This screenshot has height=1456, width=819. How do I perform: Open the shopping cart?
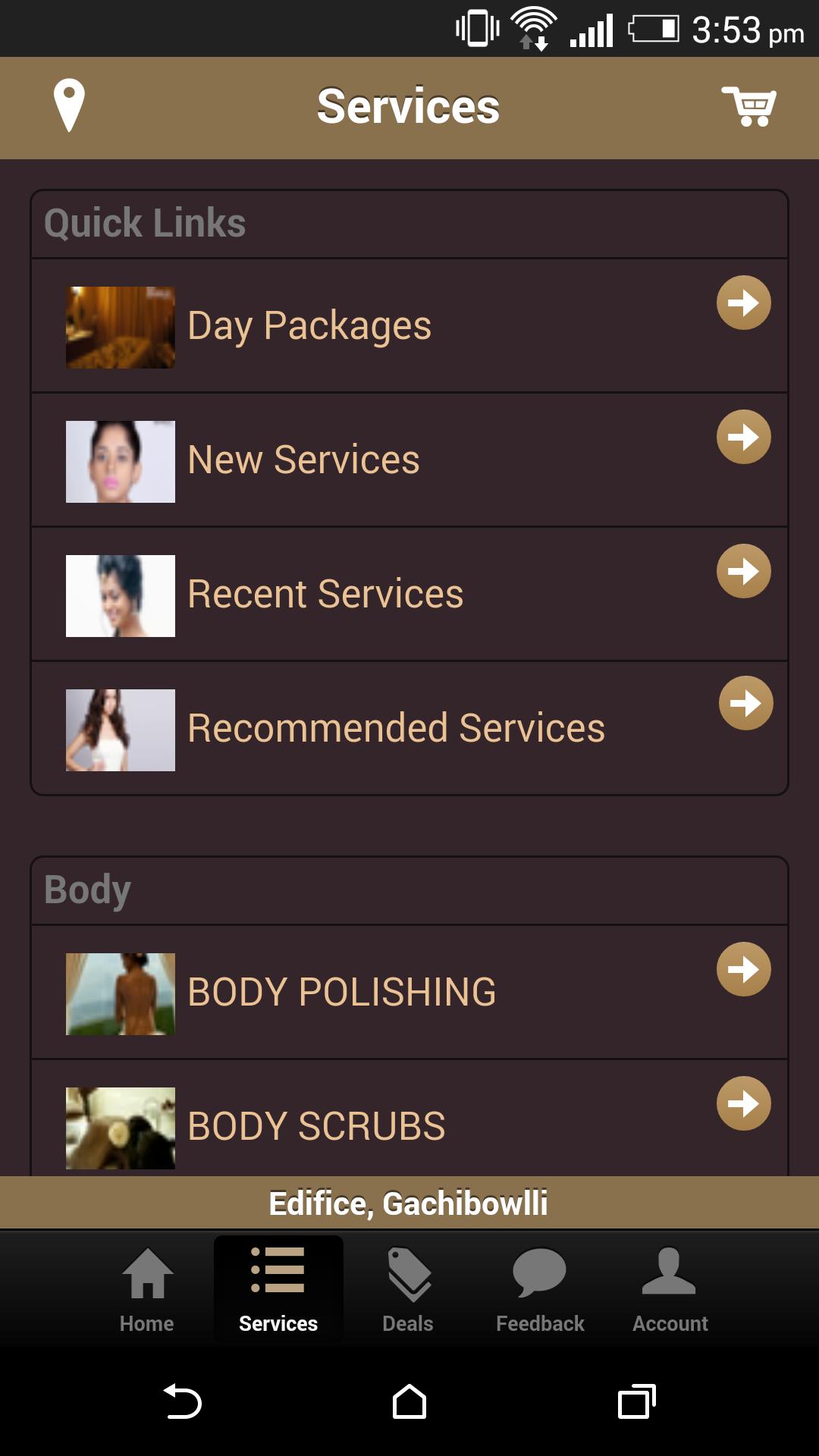[x=748, y=106]
